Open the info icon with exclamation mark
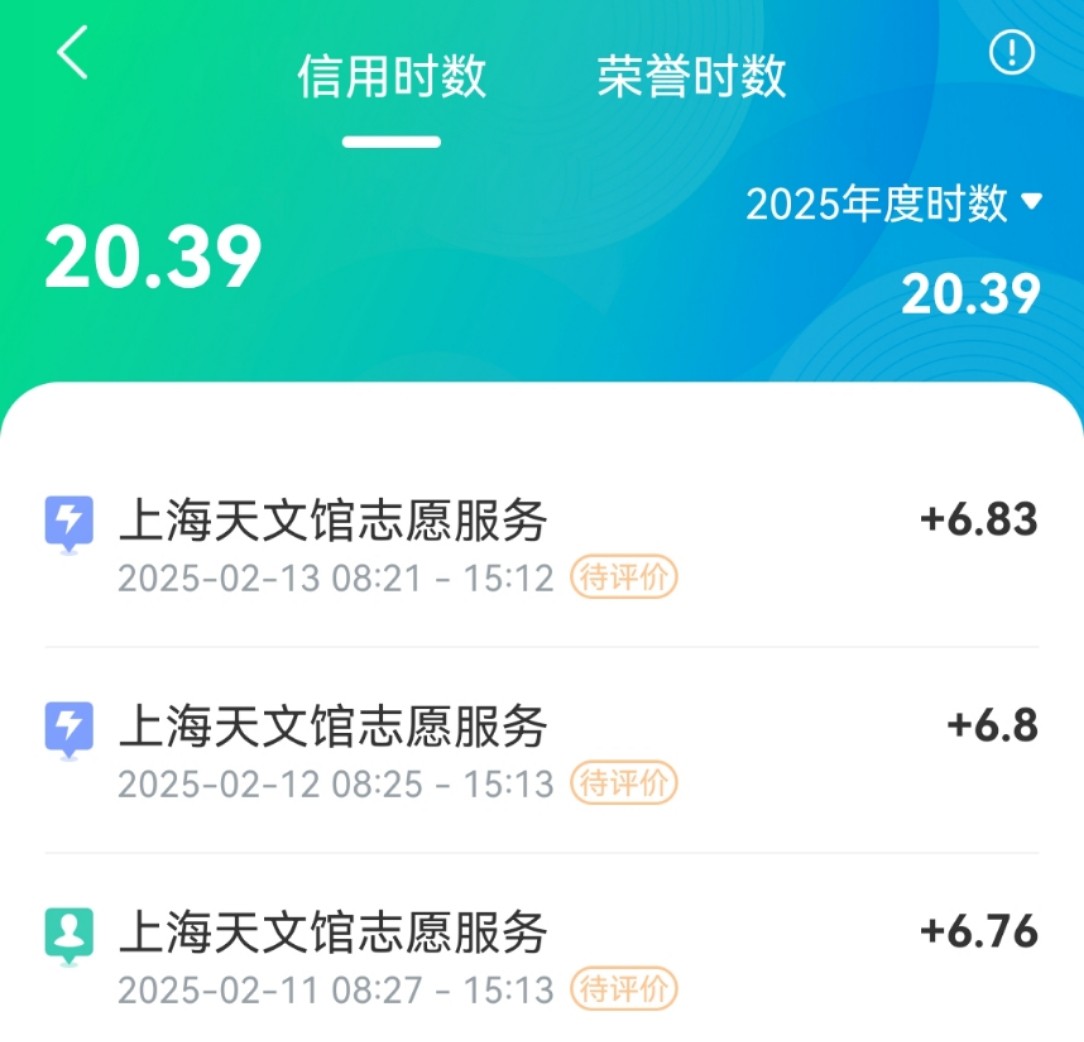This screenshot has height=1042, width=1084. click(1011, 52)
